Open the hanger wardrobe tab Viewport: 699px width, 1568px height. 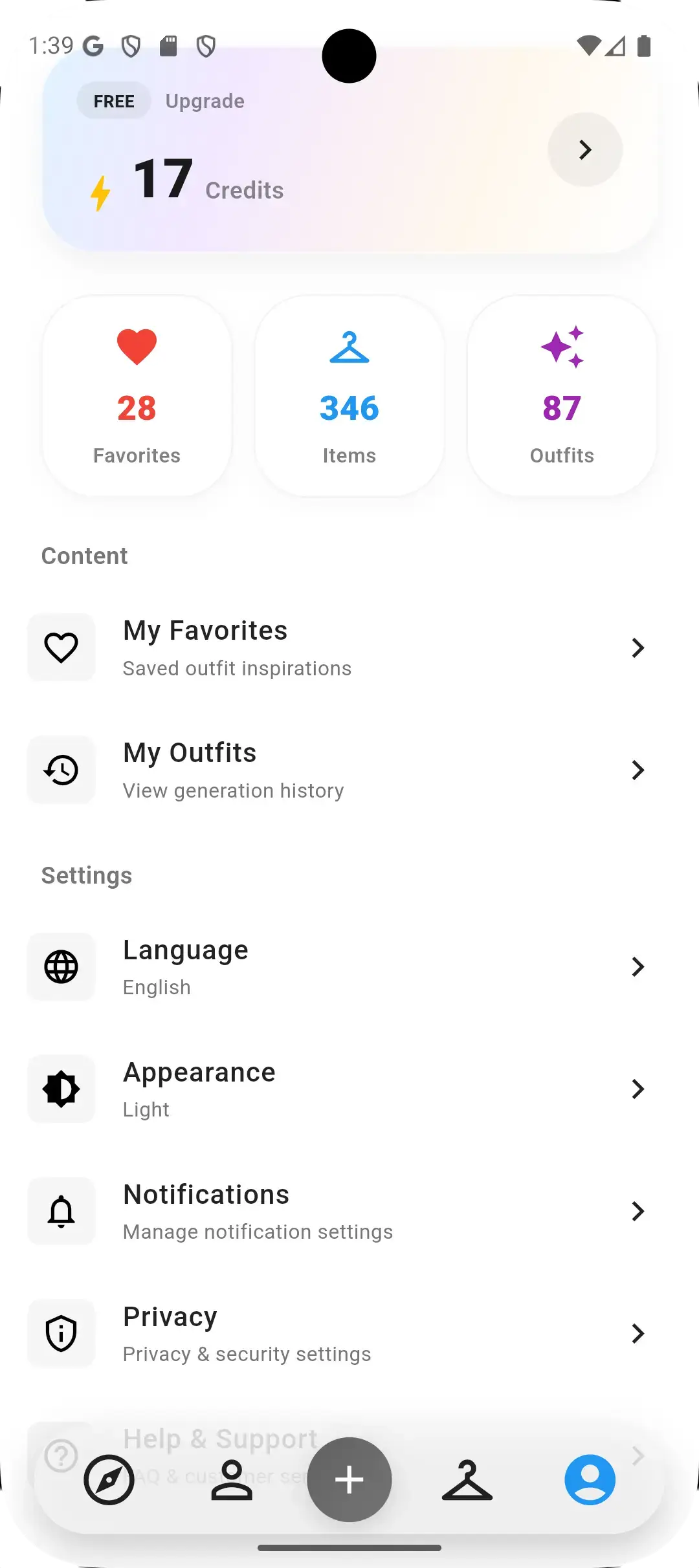[x=469, y=1481]
